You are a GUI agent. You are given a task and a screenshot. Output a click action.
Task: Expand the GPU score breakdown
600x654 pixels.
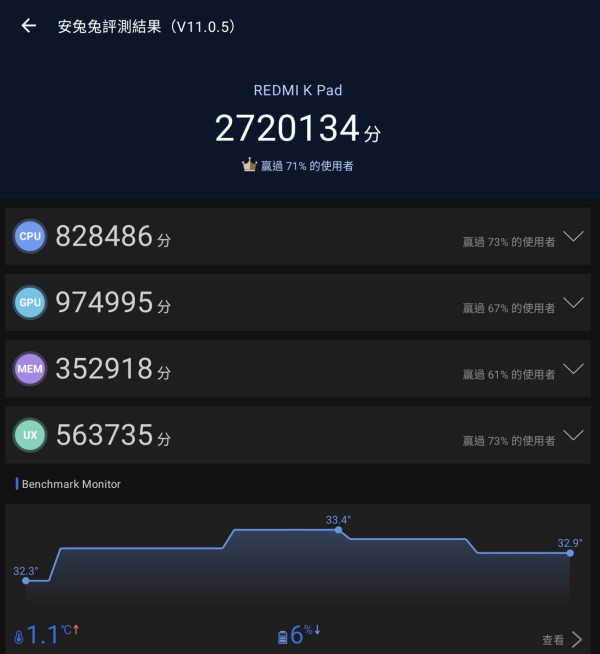(573, 303)
